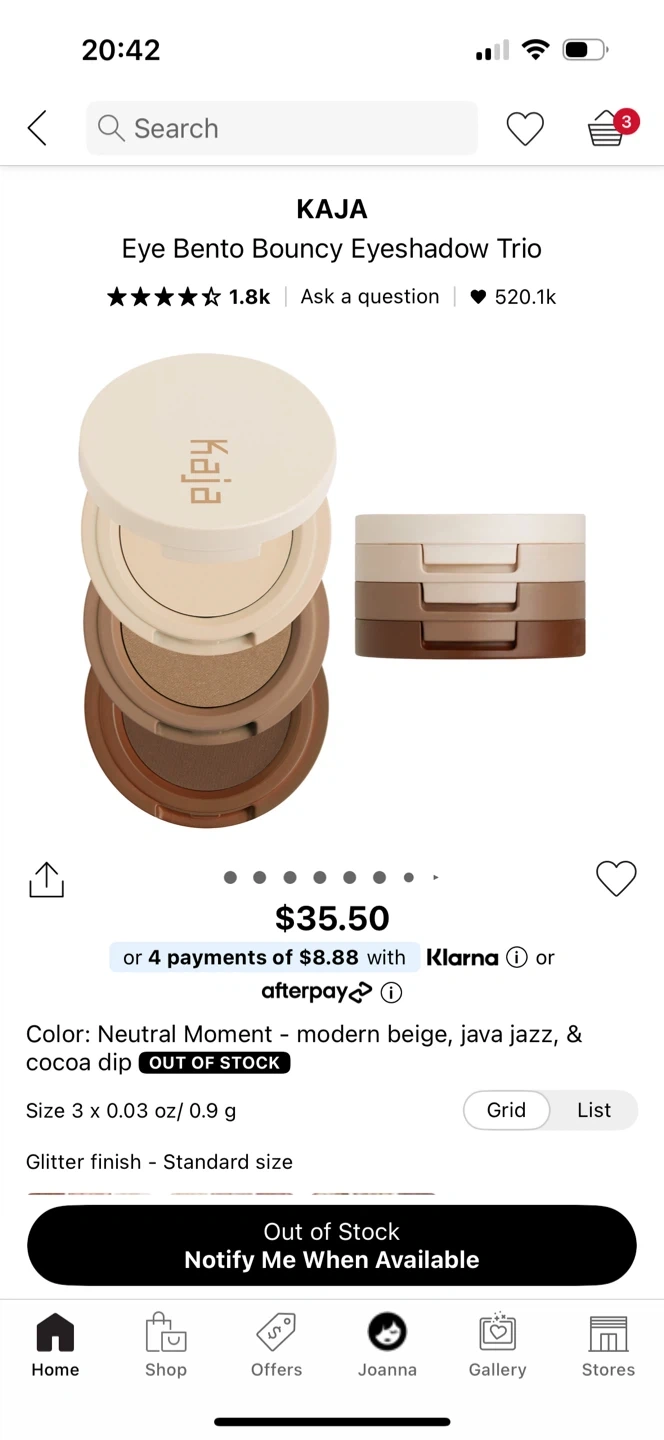View the 1.8k star ratings and reviews

pyautogui.click(x=189, y=297)
